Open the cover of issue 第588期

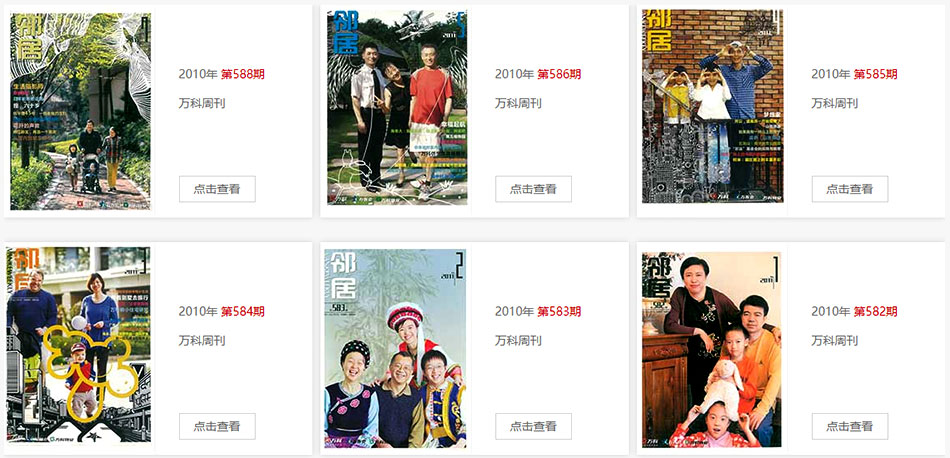click(80, 111)
